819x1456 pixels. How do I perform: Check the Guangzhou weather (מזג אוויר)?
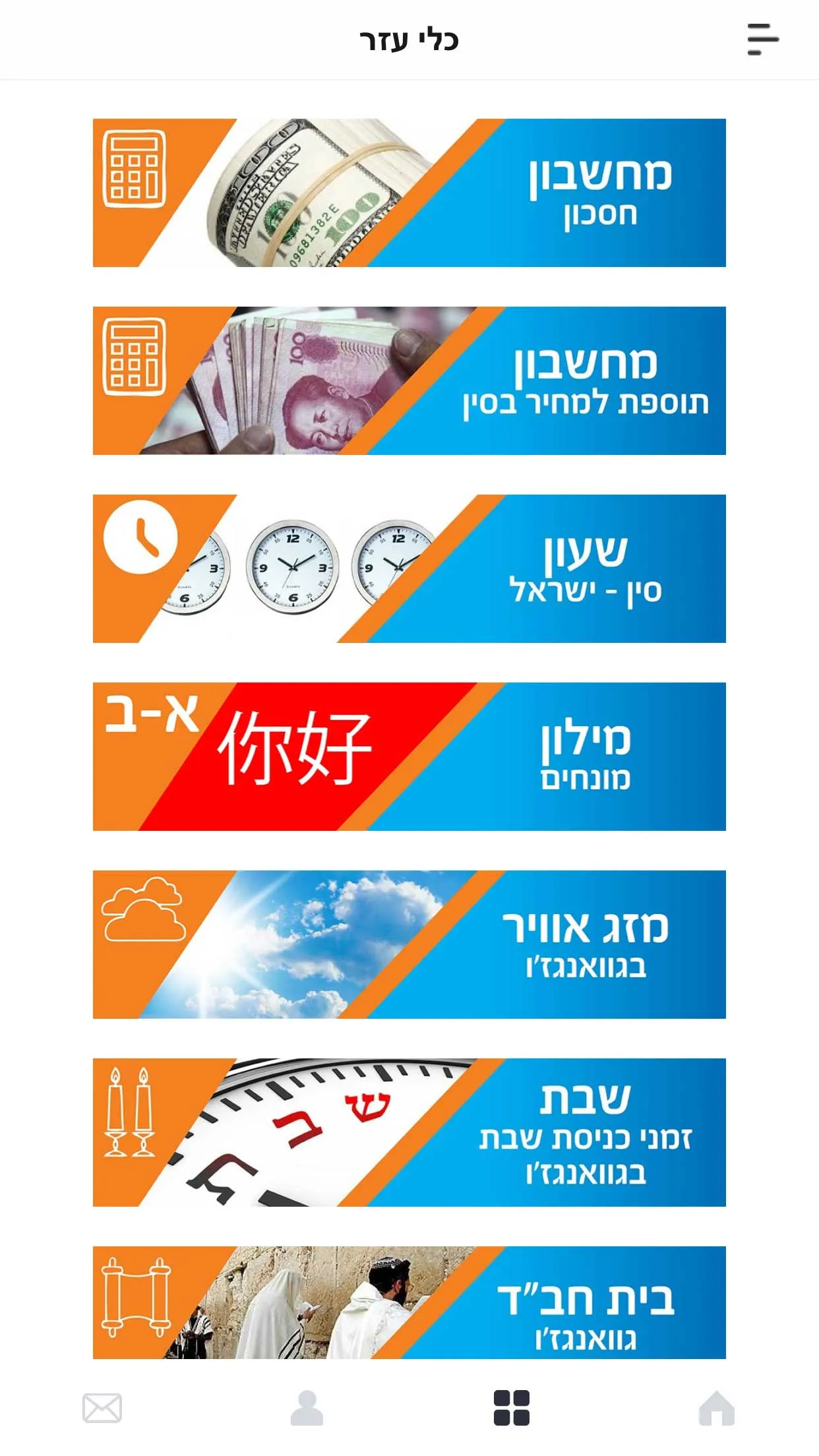pos(409,944)
